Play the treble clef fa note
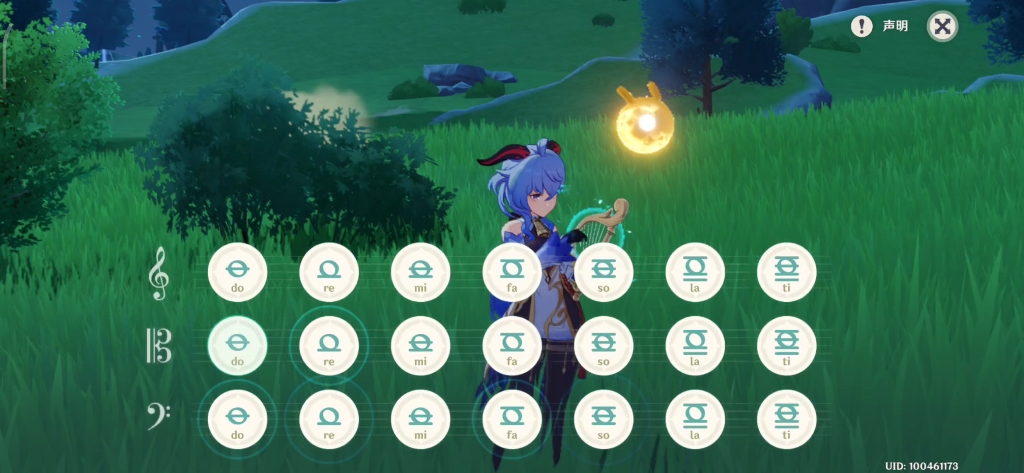 (x=512, y=272)
